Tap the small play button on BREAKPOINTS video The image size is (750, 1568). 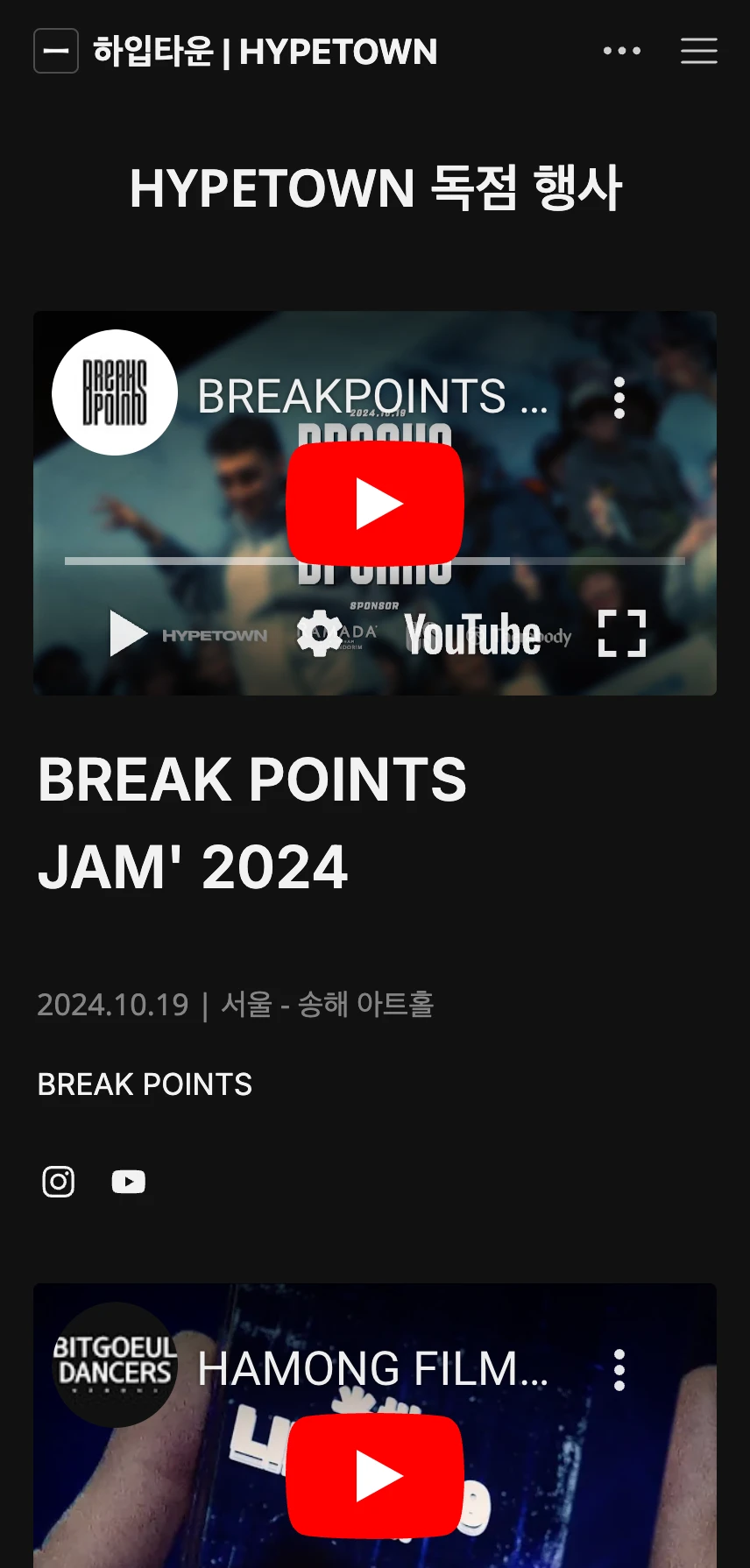click(x=128, y=633)
